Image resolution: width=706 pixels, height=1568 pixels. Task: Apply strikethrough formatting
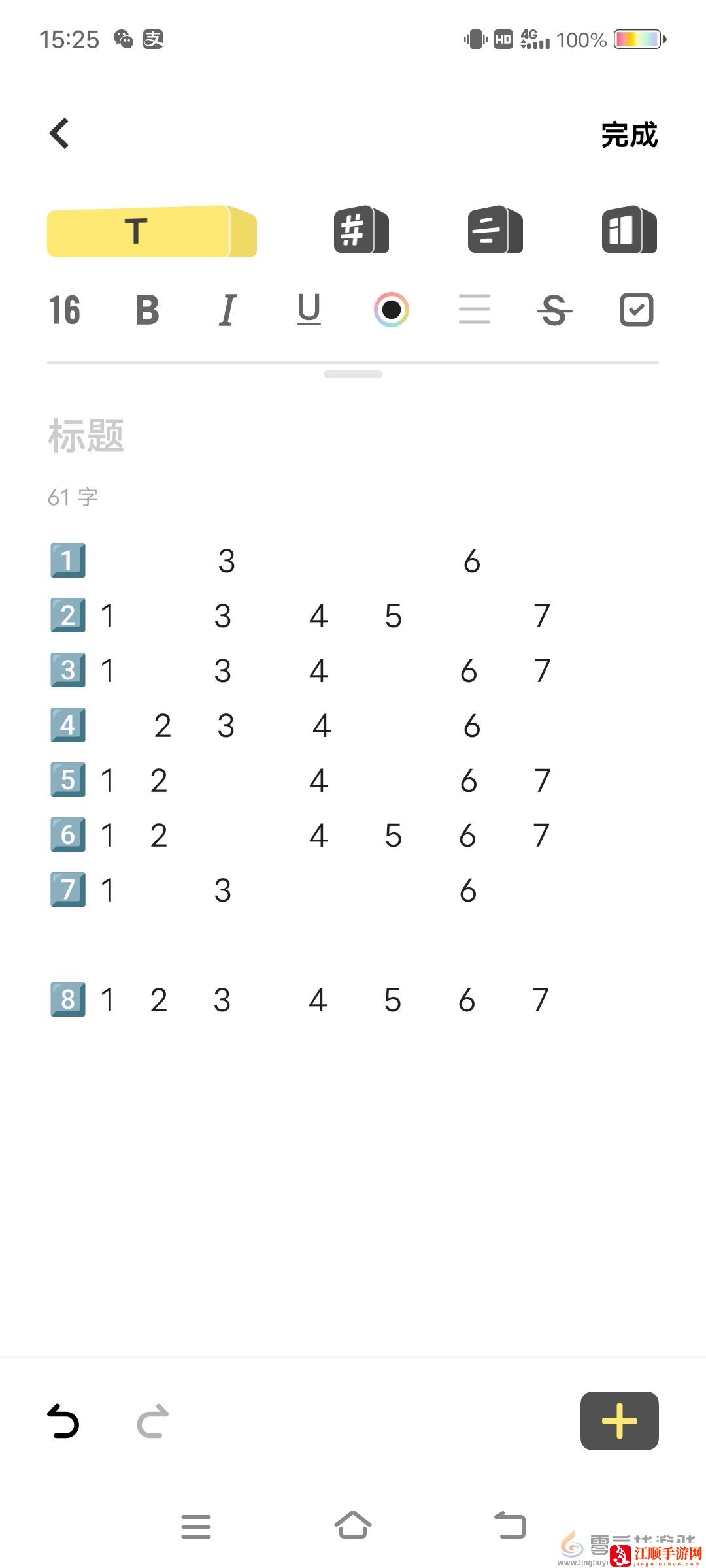555,310
